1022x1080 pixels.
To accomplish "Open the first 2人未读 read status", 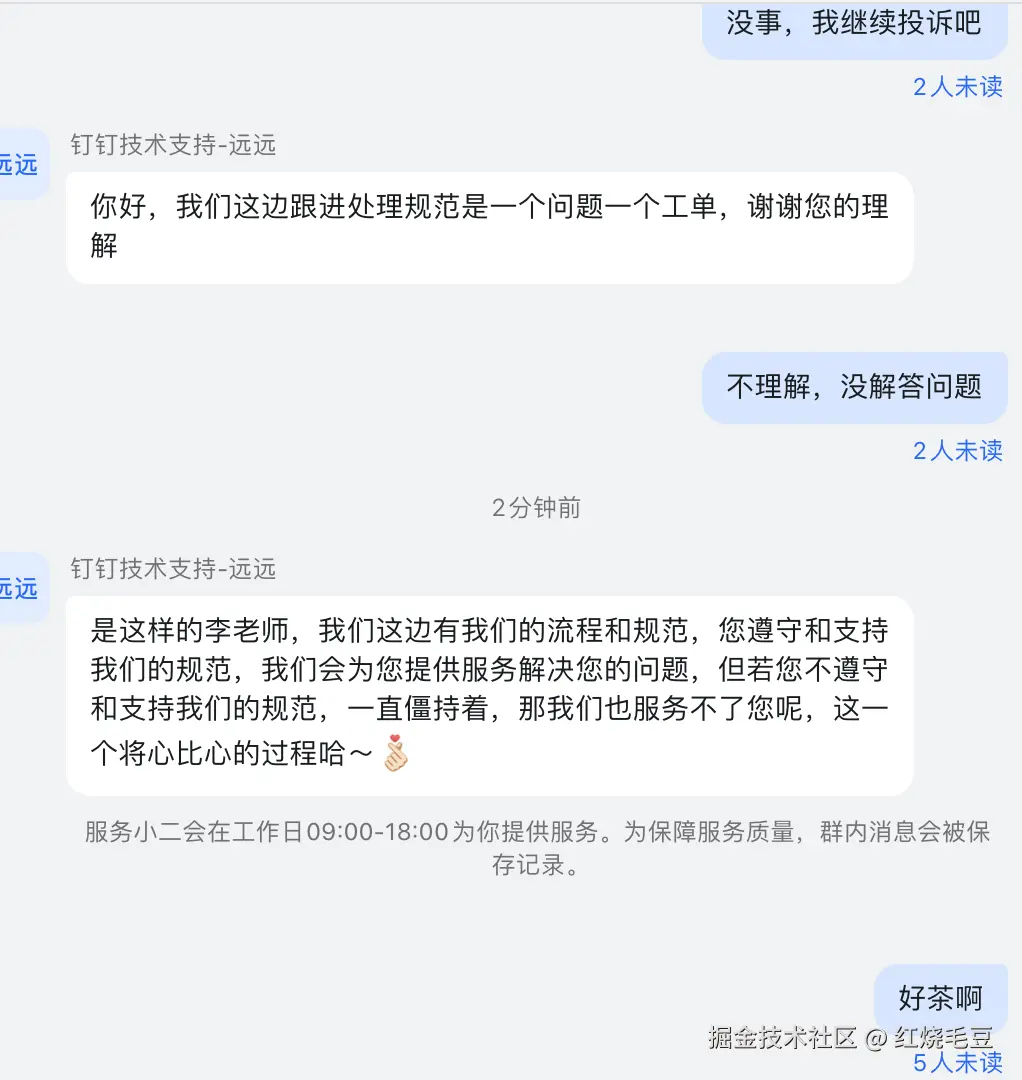I will [x=956, y=88].
